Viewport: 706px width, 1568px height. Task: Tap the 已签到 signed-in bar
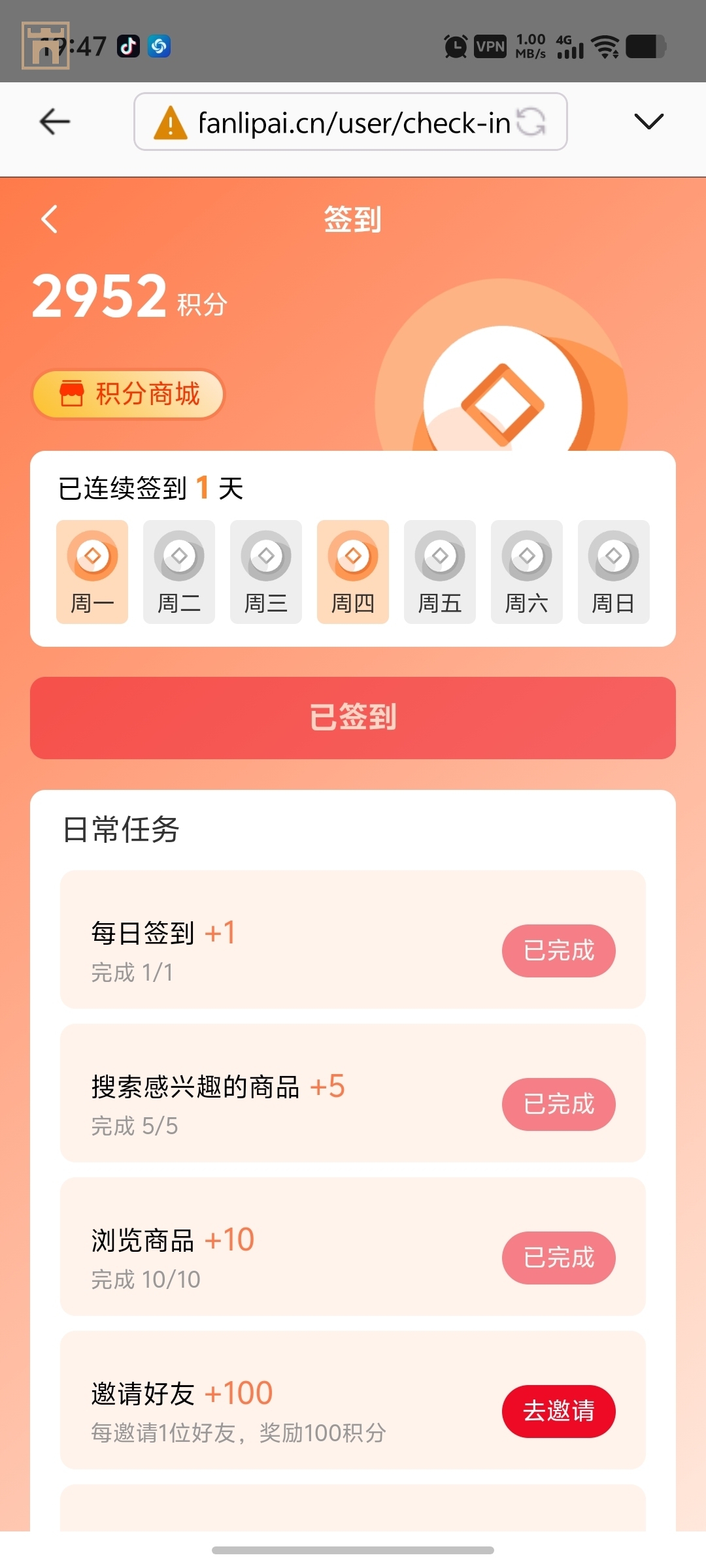point(353,718)
